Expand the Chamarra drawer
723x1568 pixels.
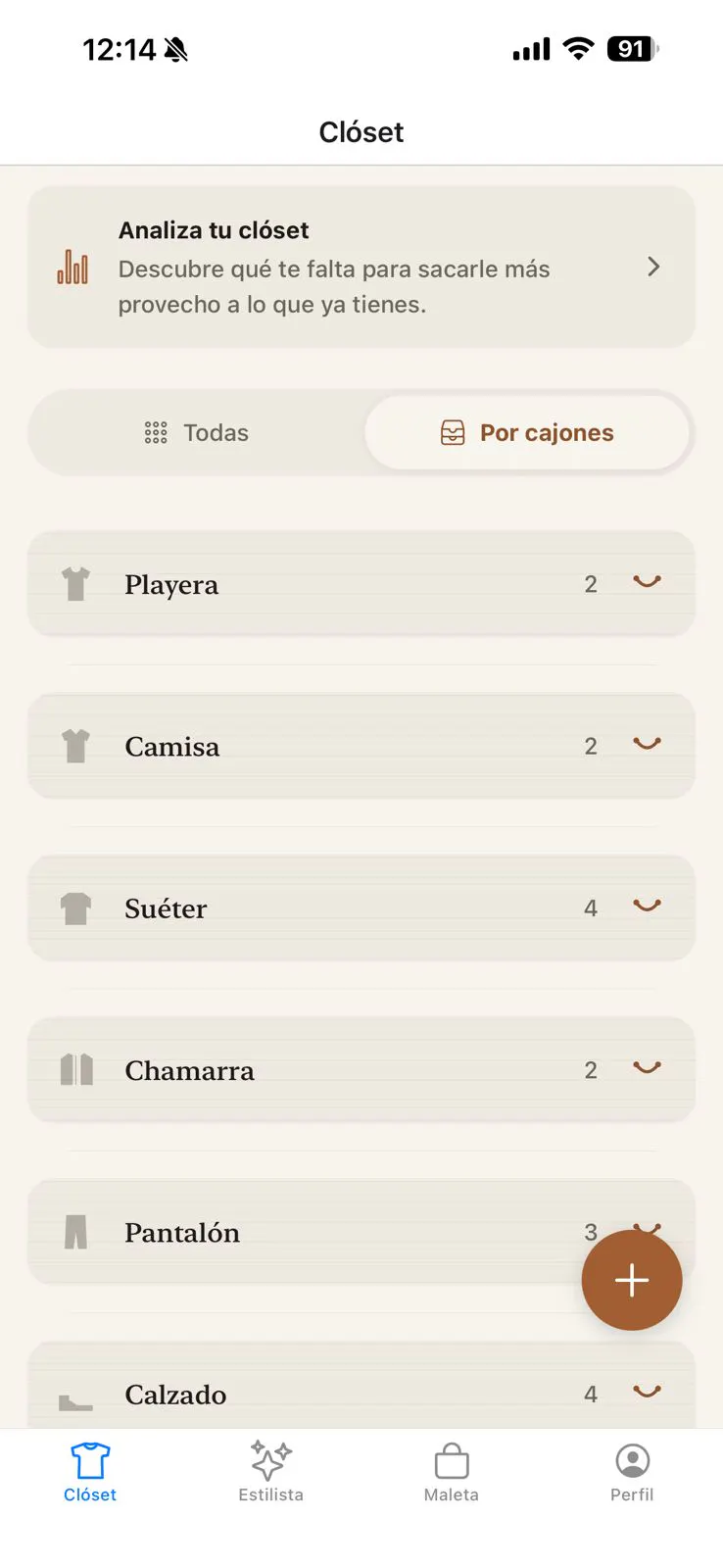(x=361, y=1070)
